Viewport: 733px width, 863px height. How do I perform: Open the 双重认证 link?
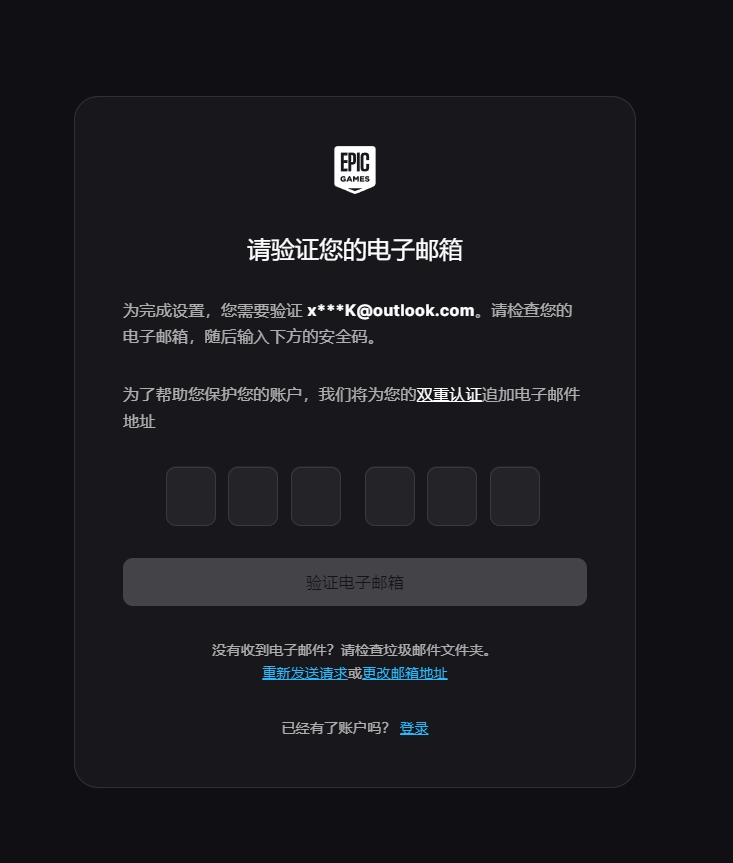449,394
